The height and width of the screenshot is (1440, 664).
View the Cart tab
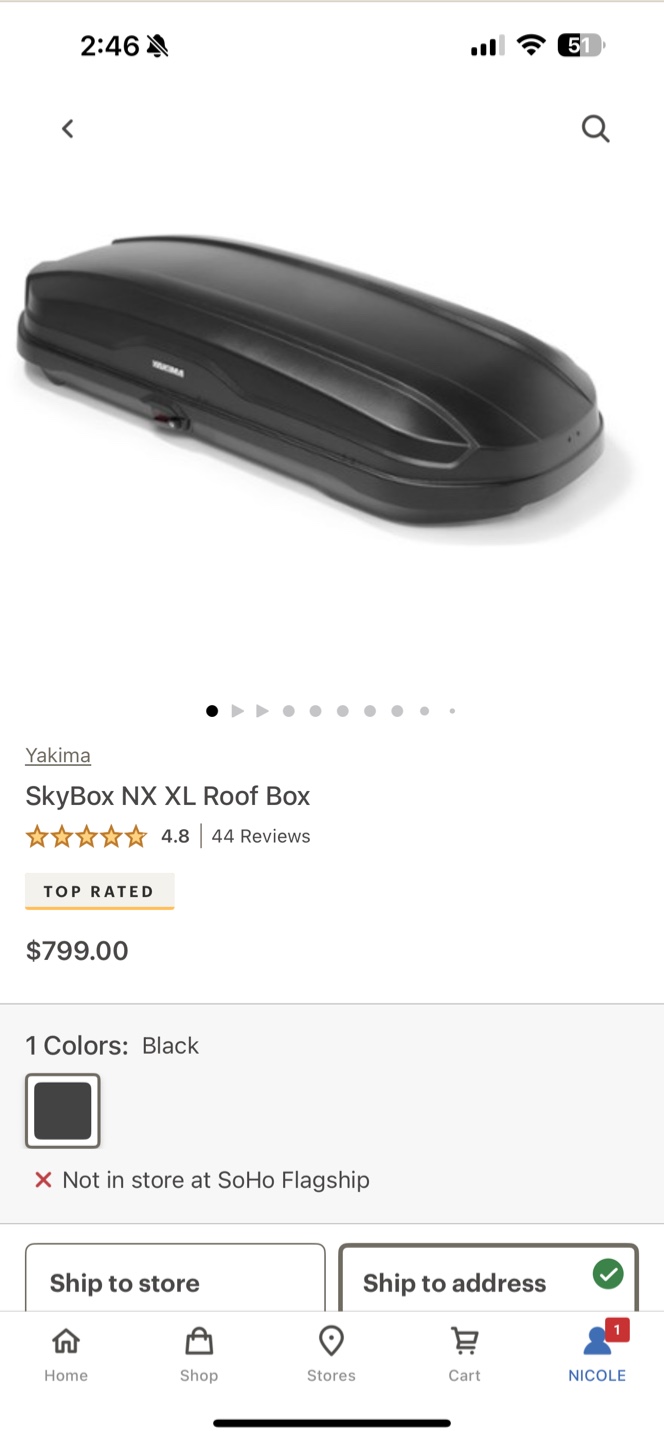coord(464,1355)
